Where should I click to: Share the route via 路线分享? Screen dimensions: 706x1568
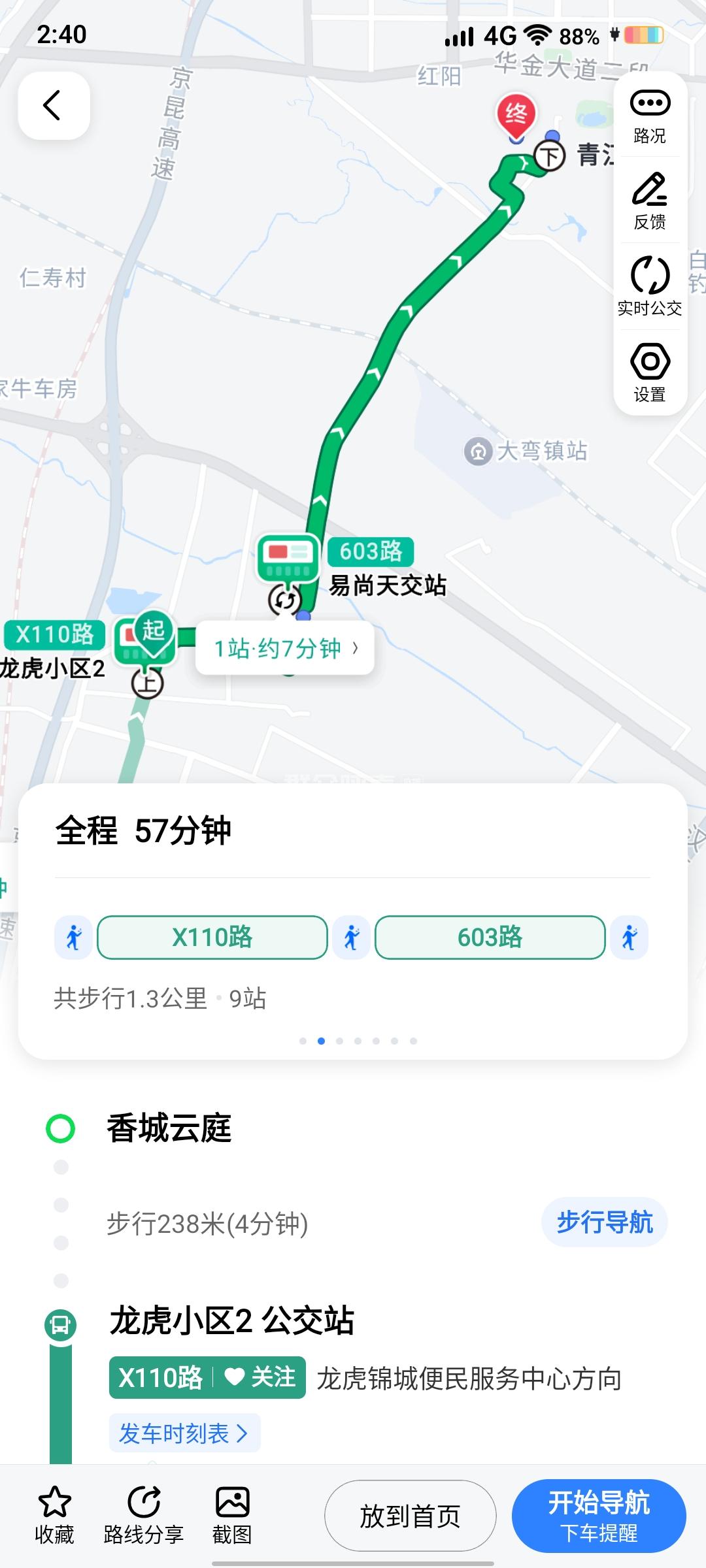[x=143, y=1515]
